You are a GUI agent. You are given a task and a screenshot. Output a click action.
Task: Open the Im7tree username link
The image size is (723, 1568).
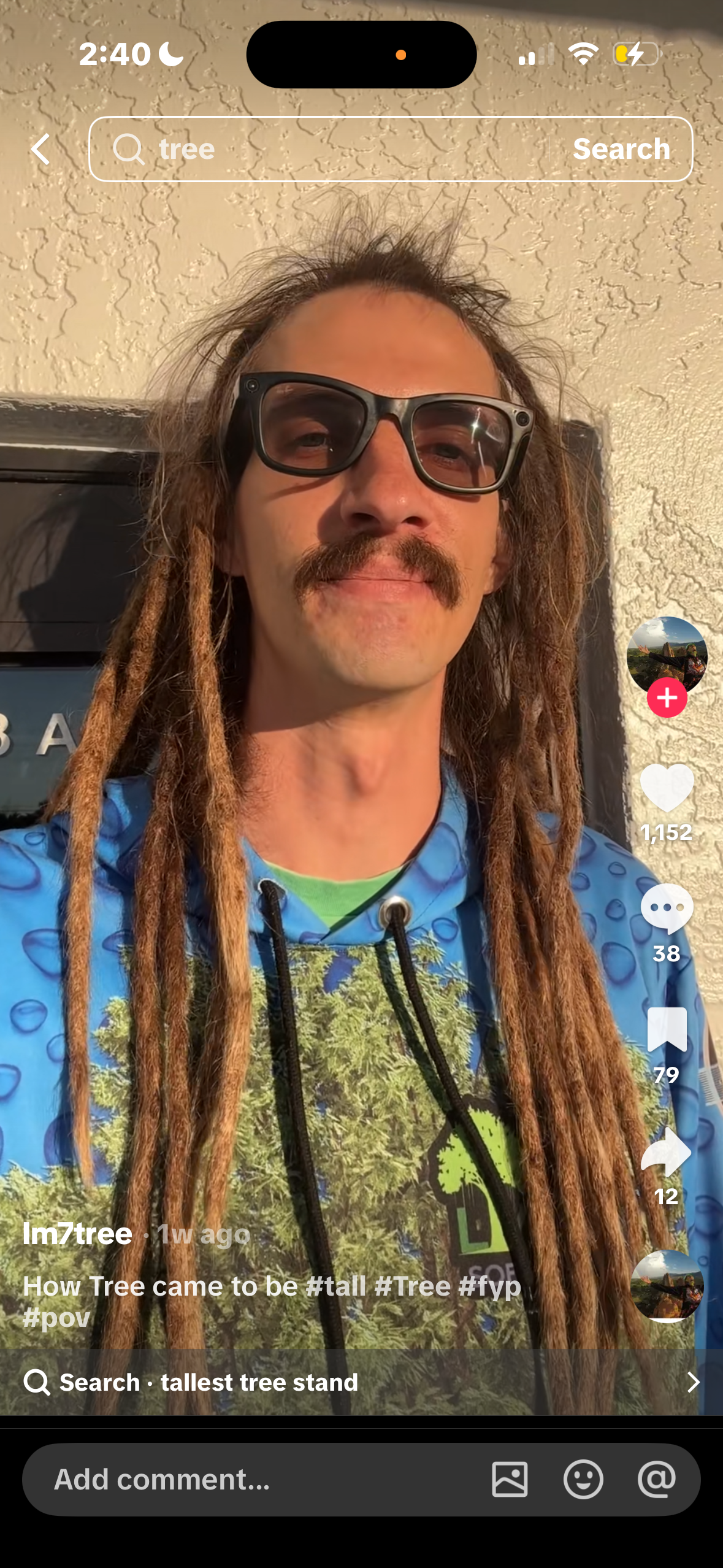pos(78,1234)
